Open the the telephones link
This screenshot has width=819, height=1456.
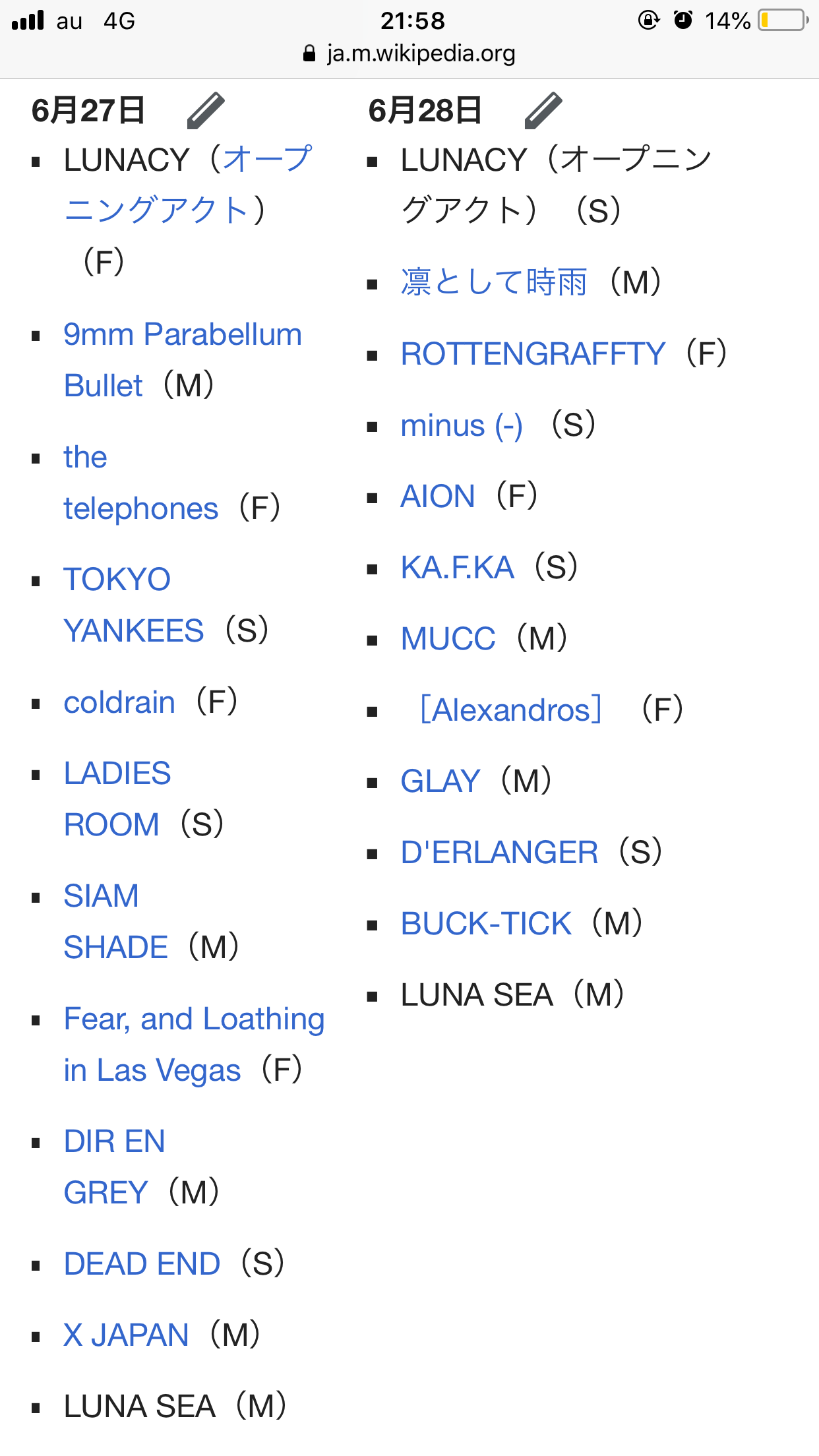pyautogui.click(x=140, y=508)
